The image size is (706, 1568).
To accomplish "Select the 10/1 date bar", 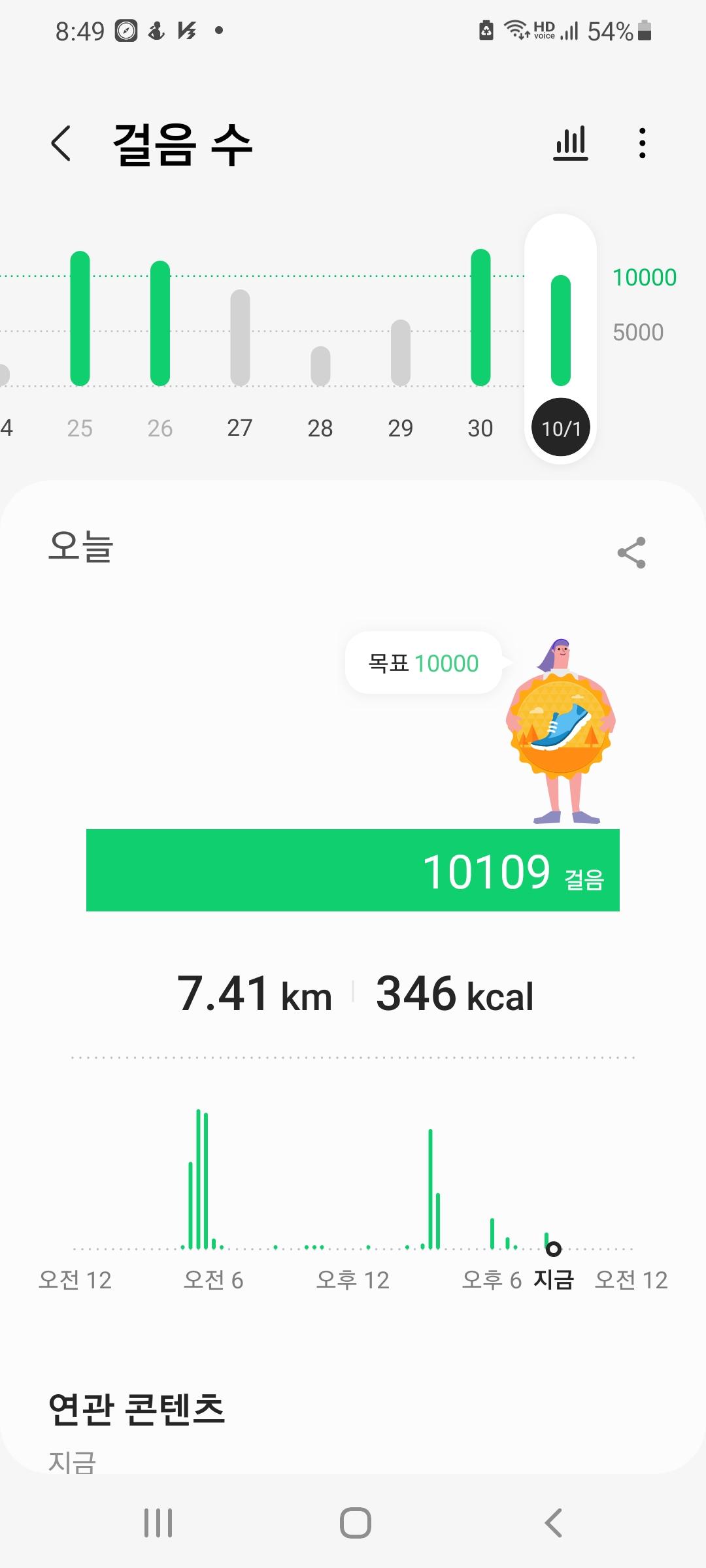I will click(561, 331).
